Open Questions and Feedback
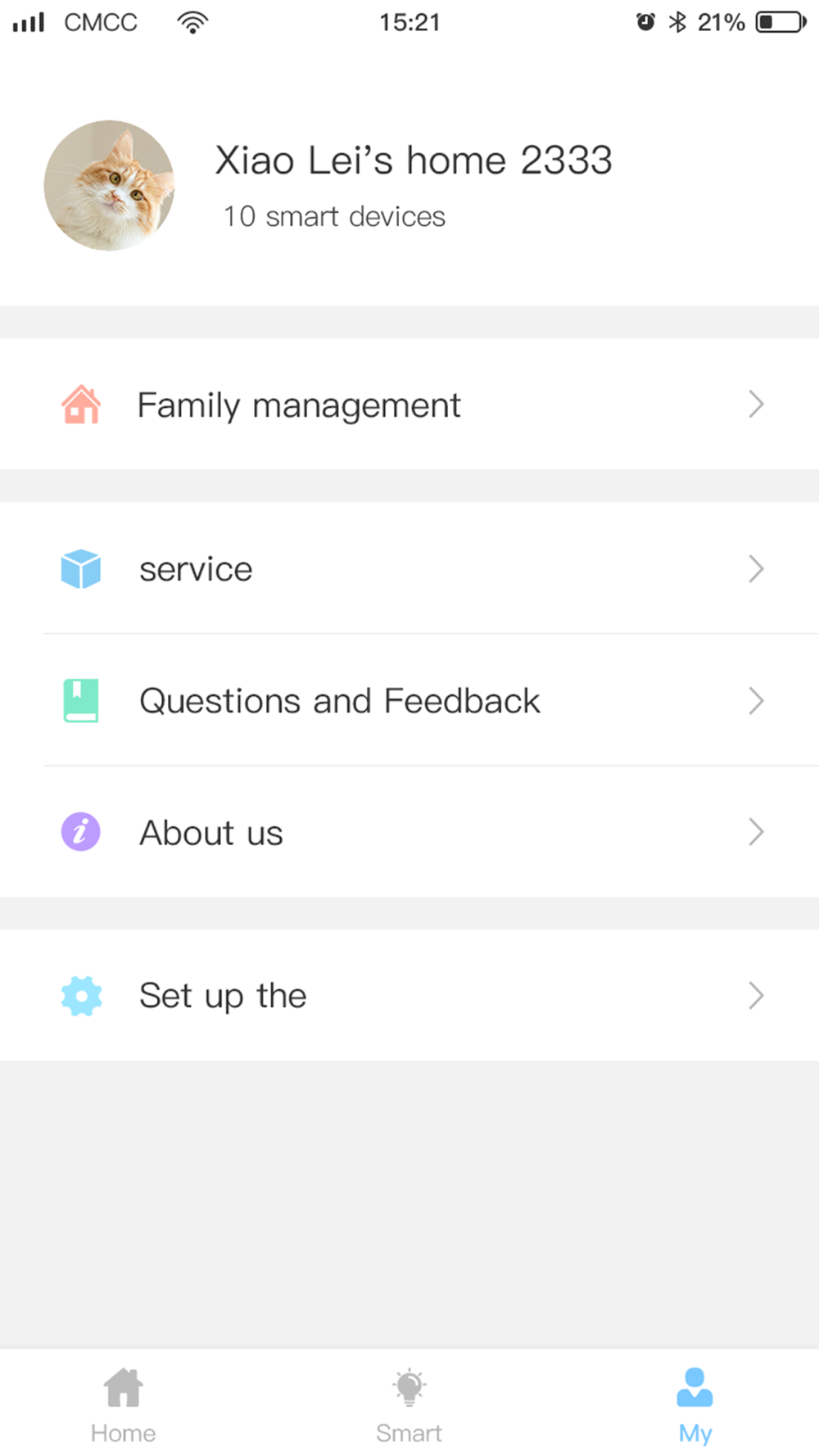This screenshot has width=819, height=1456. (x=409, y=700)
